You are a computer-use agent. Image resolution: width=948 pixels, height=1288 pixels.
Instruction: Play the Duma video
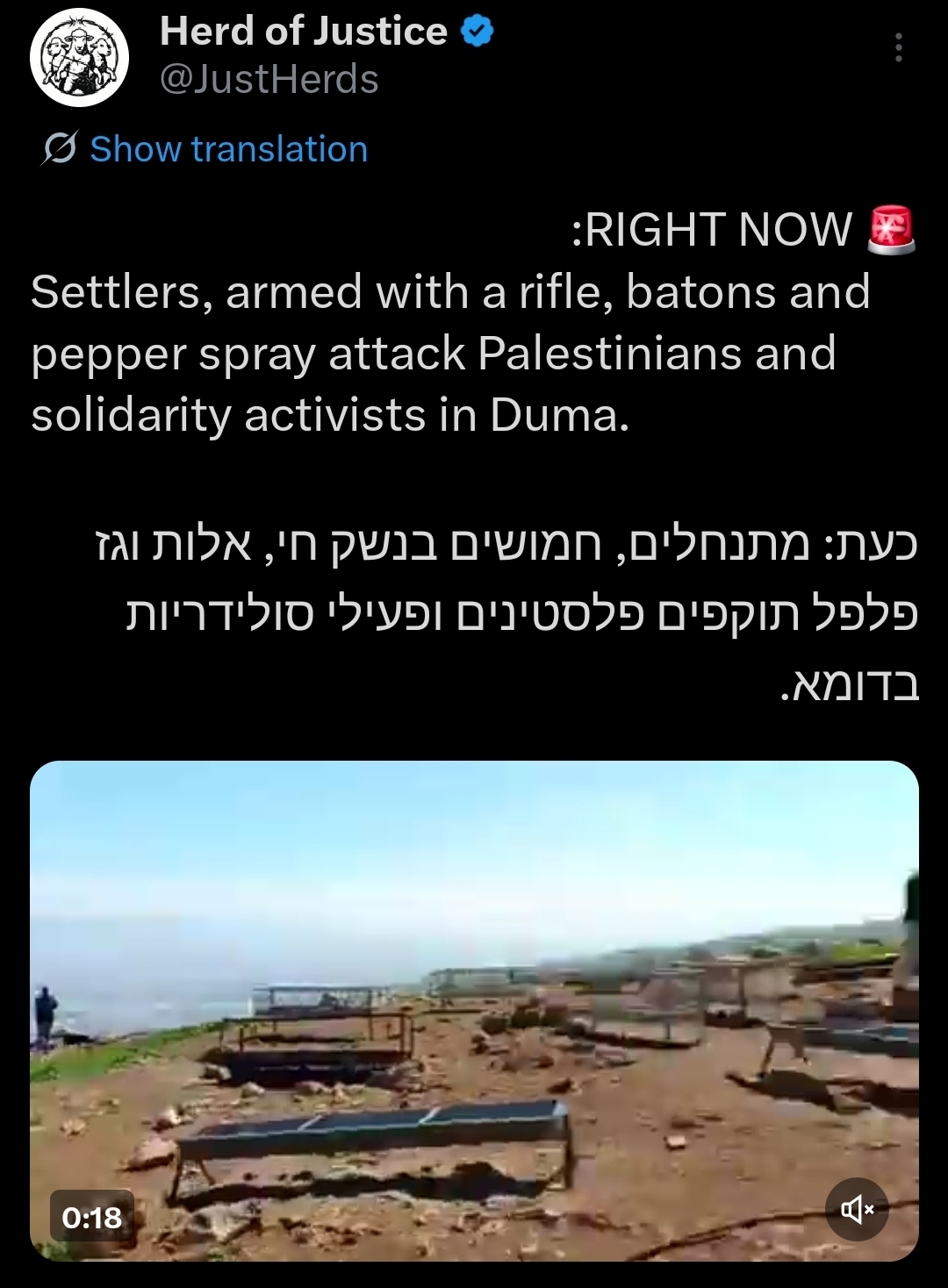coord(474,1009)
